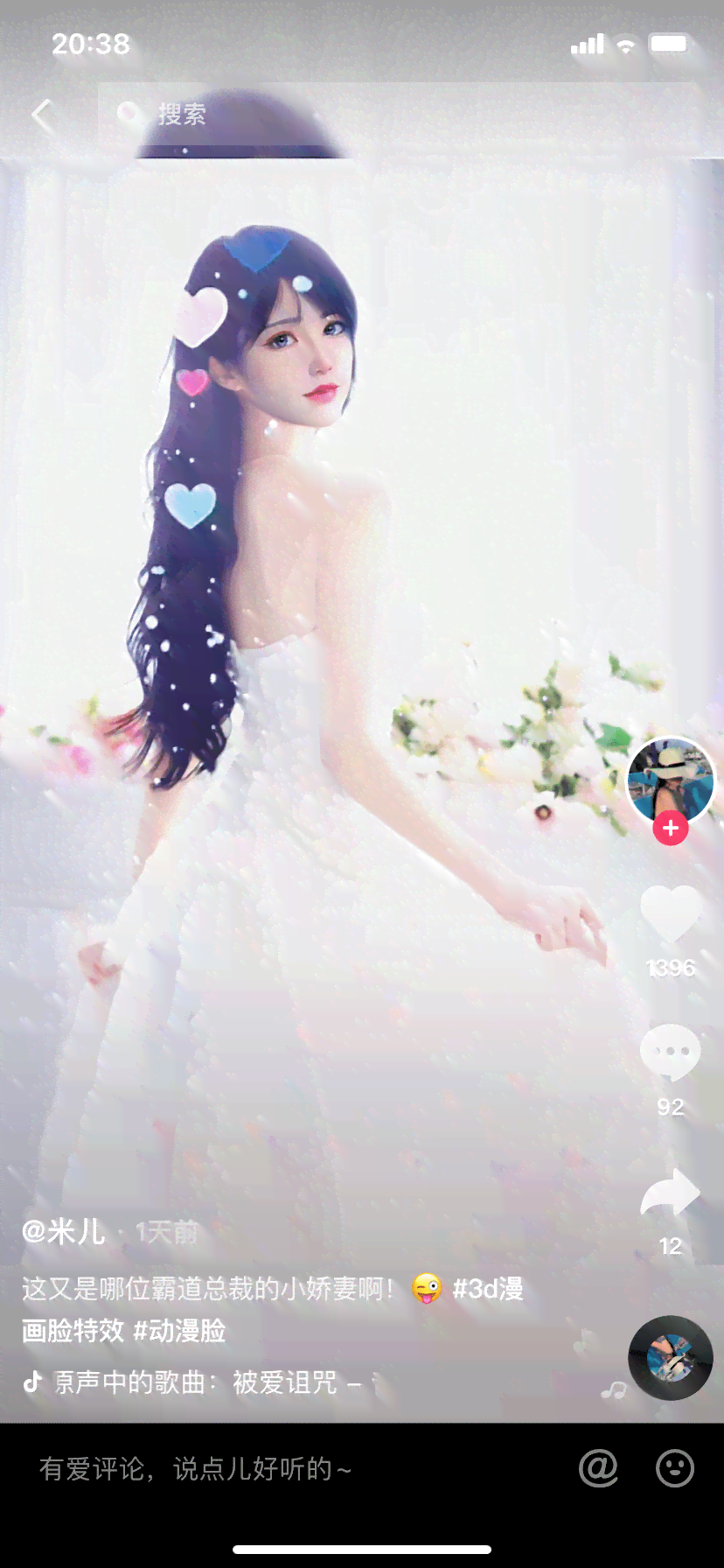Open the @米儿 username link

point(65,1232)
